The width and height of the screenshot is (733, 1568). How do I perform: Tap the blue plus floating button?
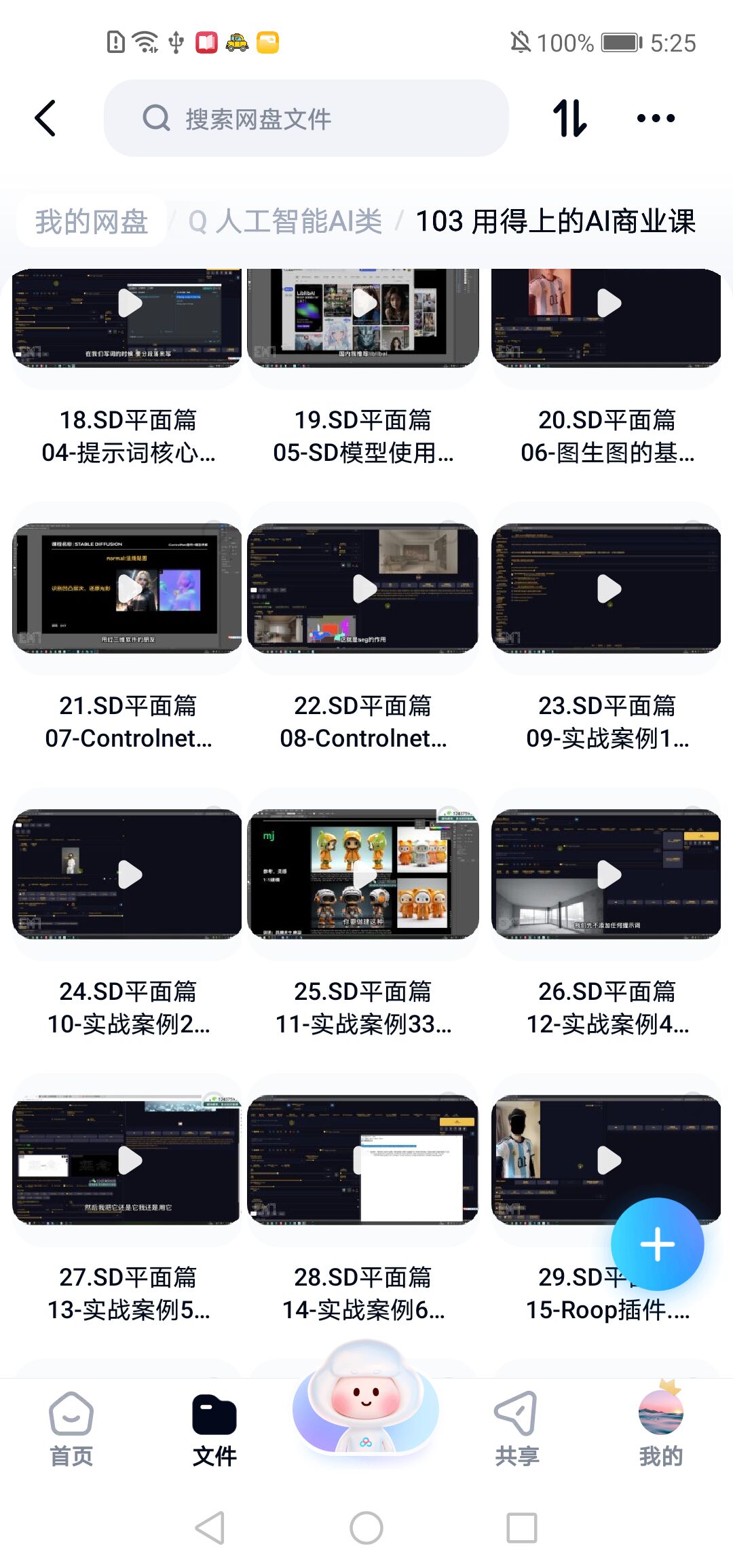click(x=657, y=1244)
